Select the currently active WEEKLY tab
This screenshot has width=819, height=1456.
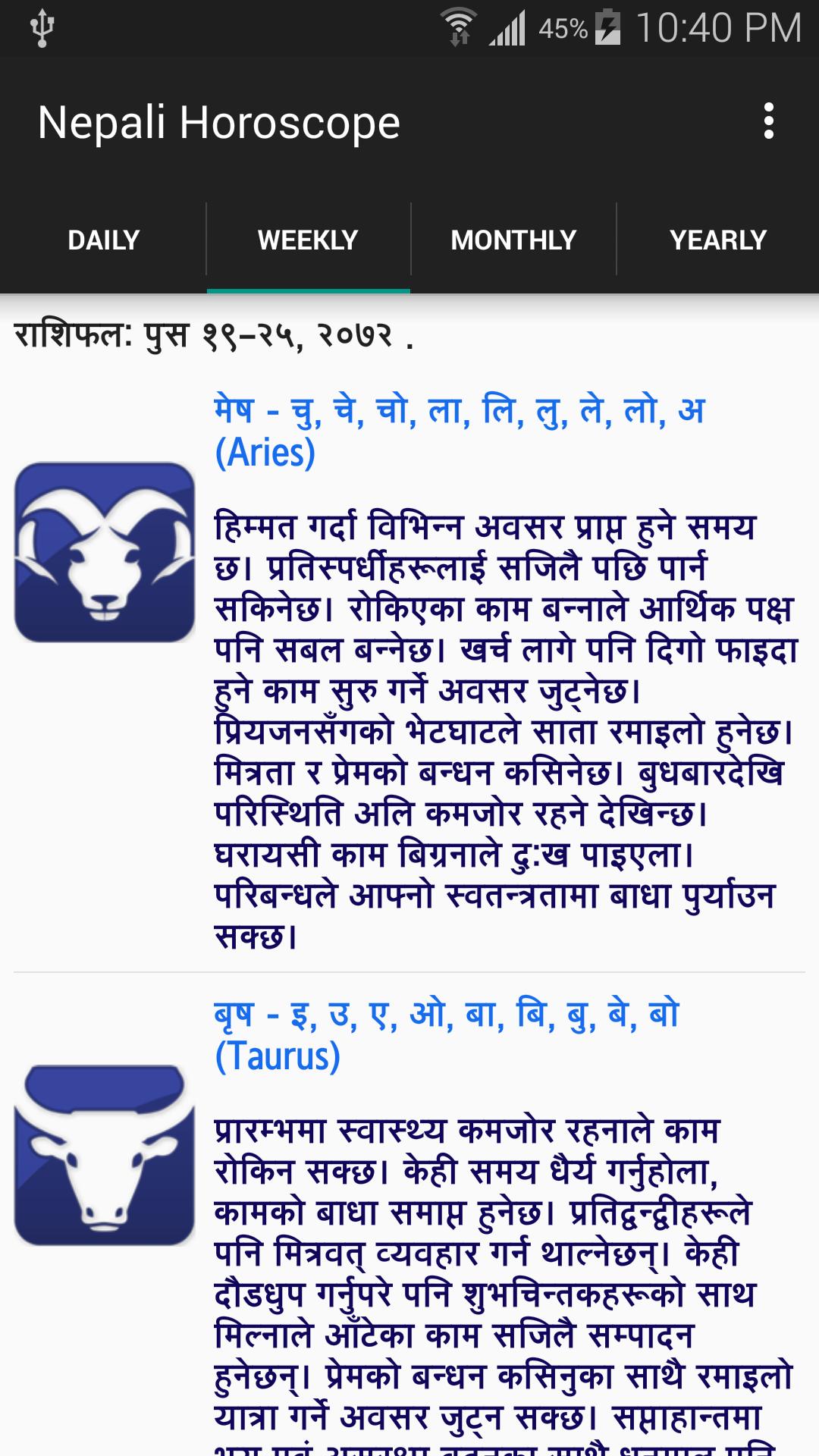(x=307, y=240)
